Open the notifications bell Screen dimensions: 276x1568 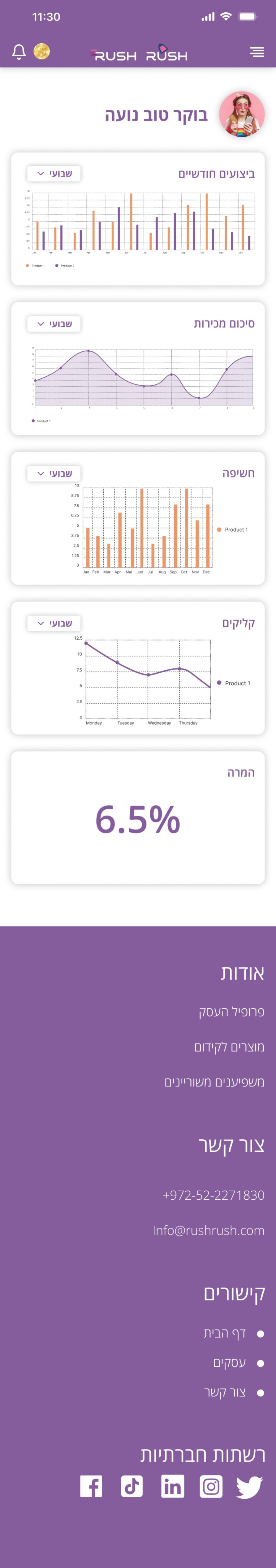[x=19, y=52]
